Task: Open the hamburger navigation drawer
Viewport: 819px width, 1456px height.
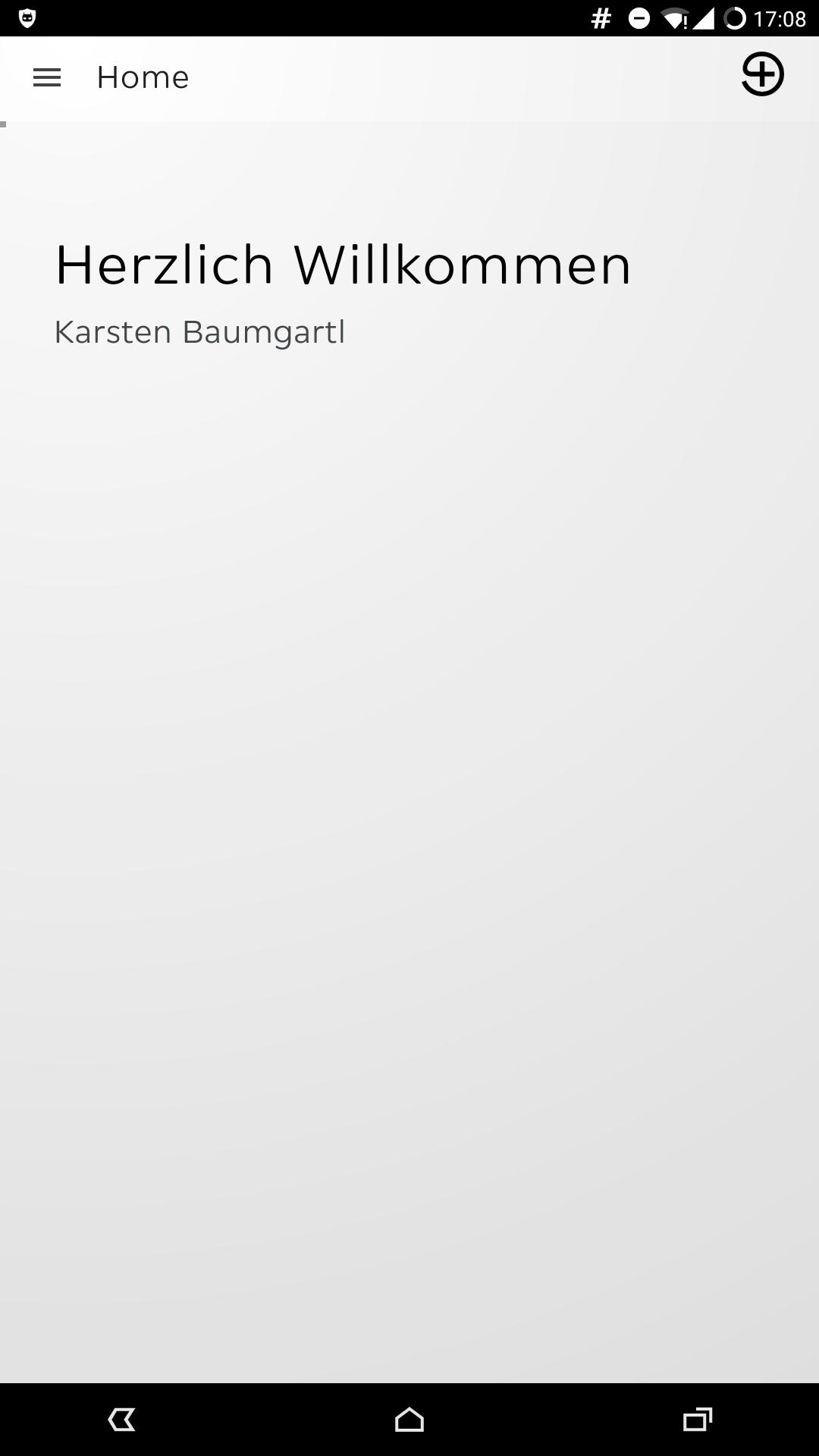Action: pyautogui.click(x=47, y=77)
